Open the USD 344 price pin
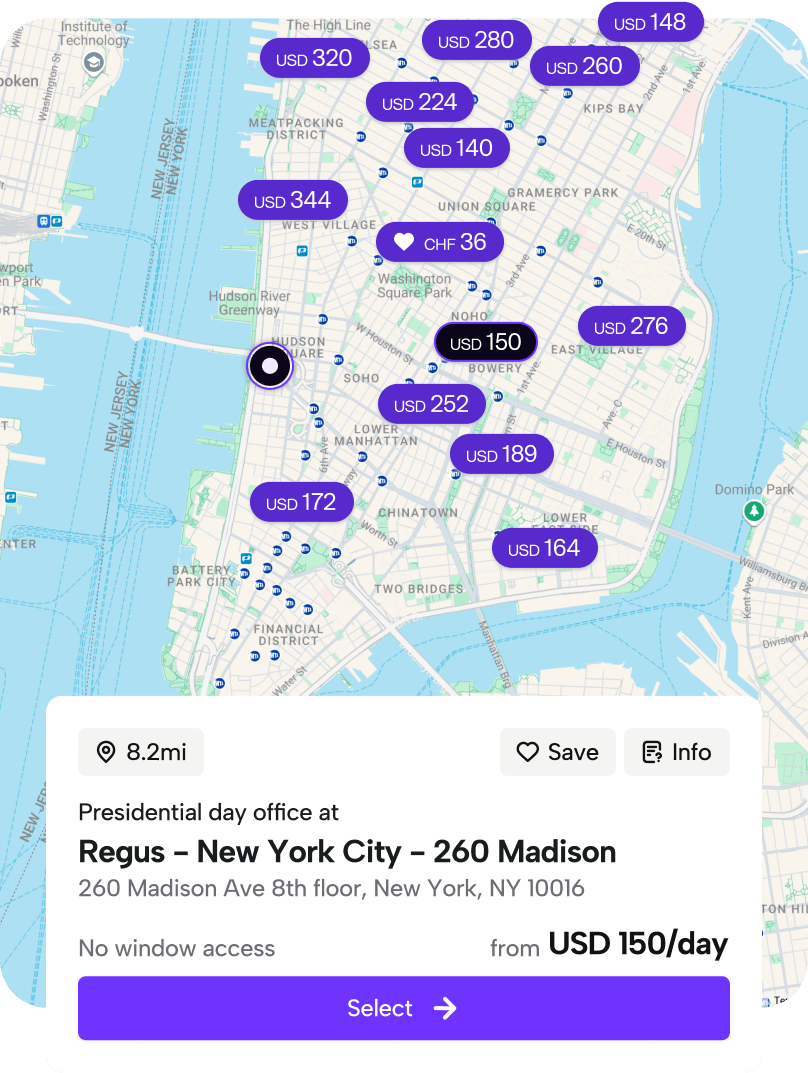 pyautogui.click(x=292, y=200)
